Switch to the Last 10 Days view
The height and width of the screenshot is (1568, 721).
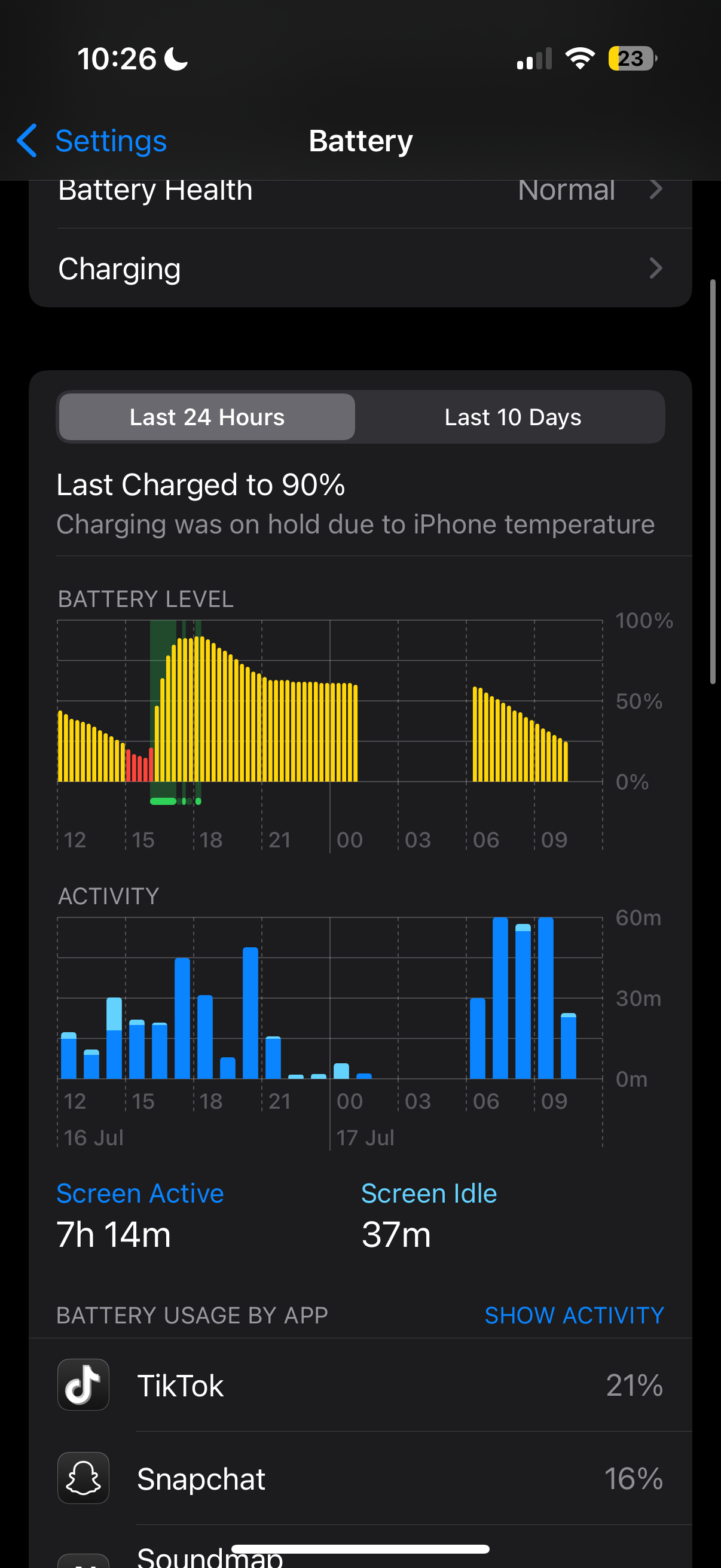coord(512,417)
